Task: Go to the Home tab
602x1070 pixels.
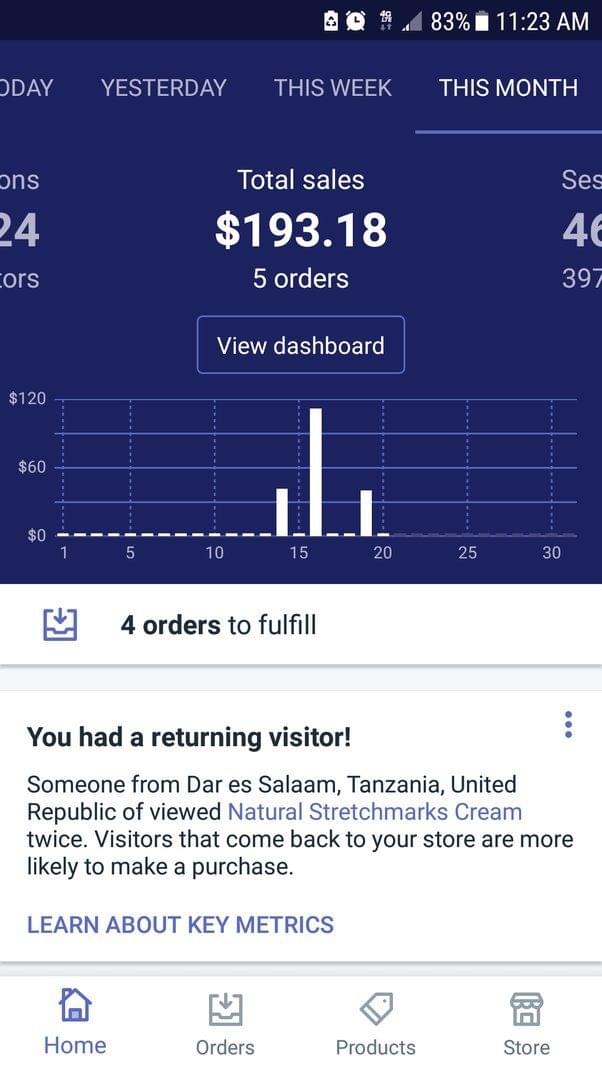Action: 75,1022
